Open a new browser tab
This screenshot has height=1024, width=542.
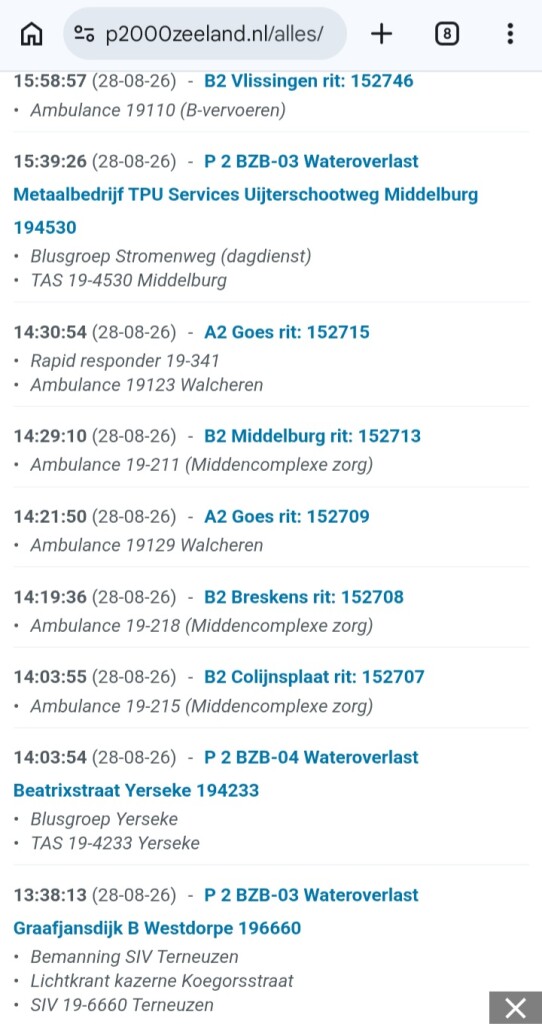tap(381, 34)
